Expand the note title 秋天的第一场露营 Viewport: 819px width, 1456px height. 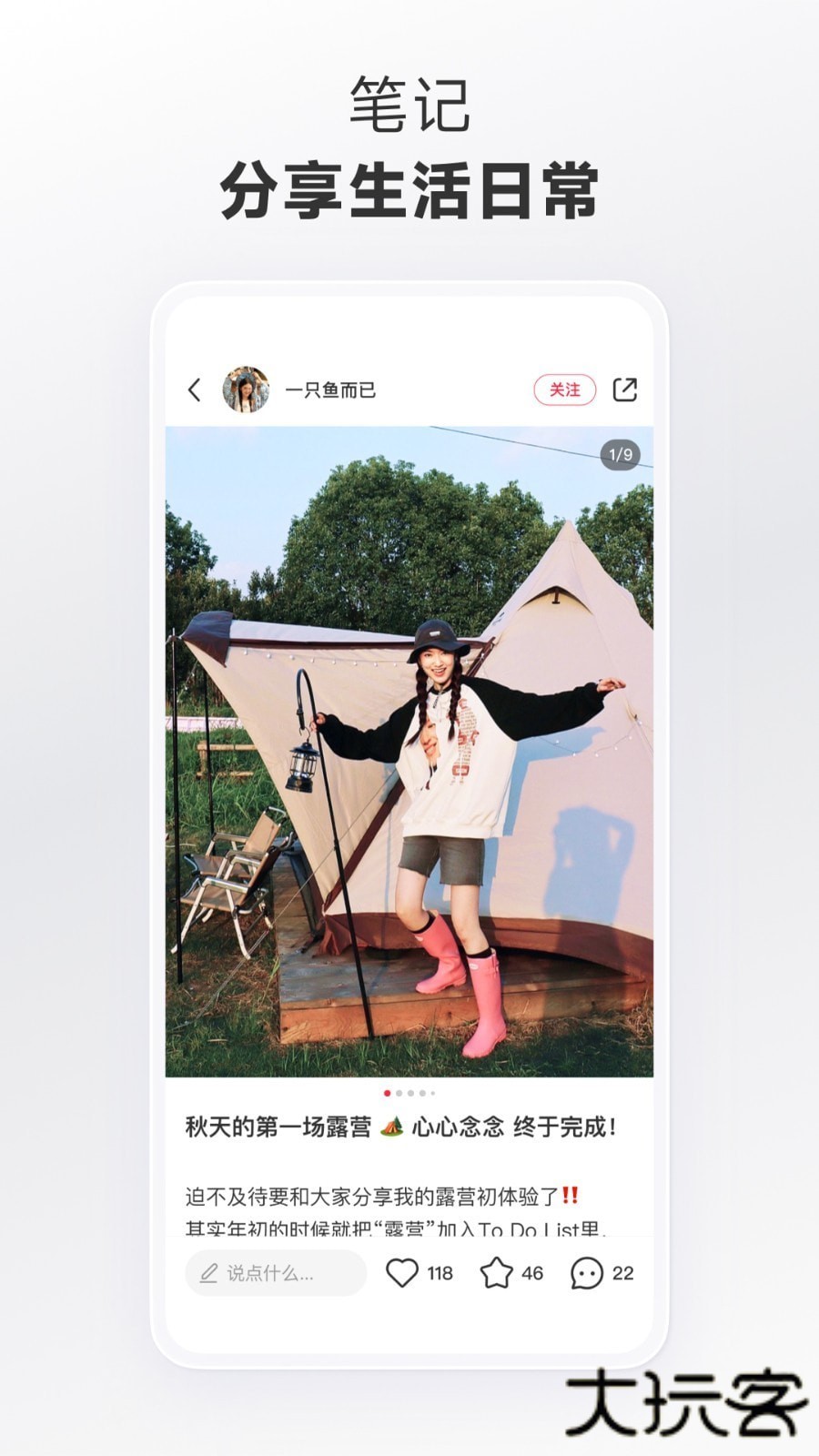click(400, 1127)
